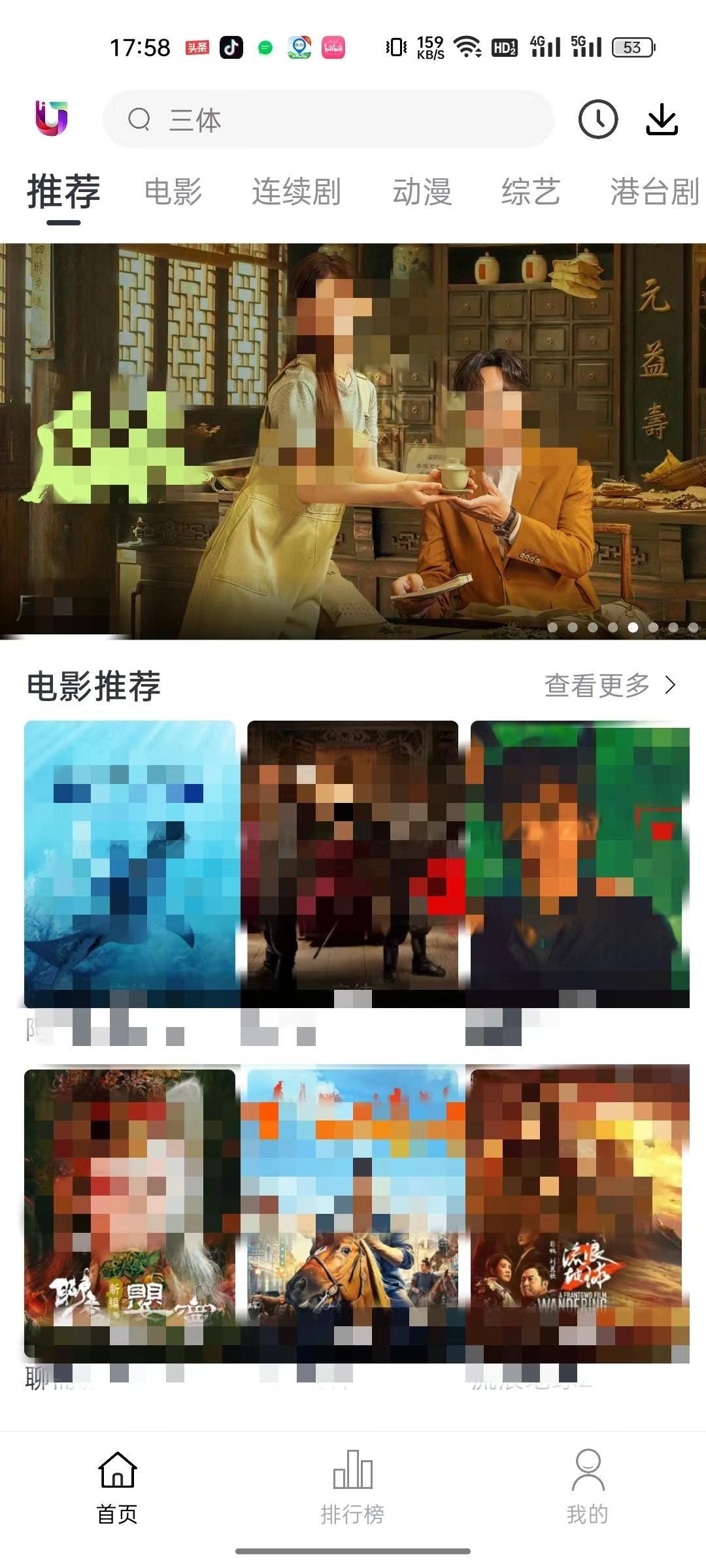
Task: Switch to the 动漫 tab
Action: pos(422,192)
